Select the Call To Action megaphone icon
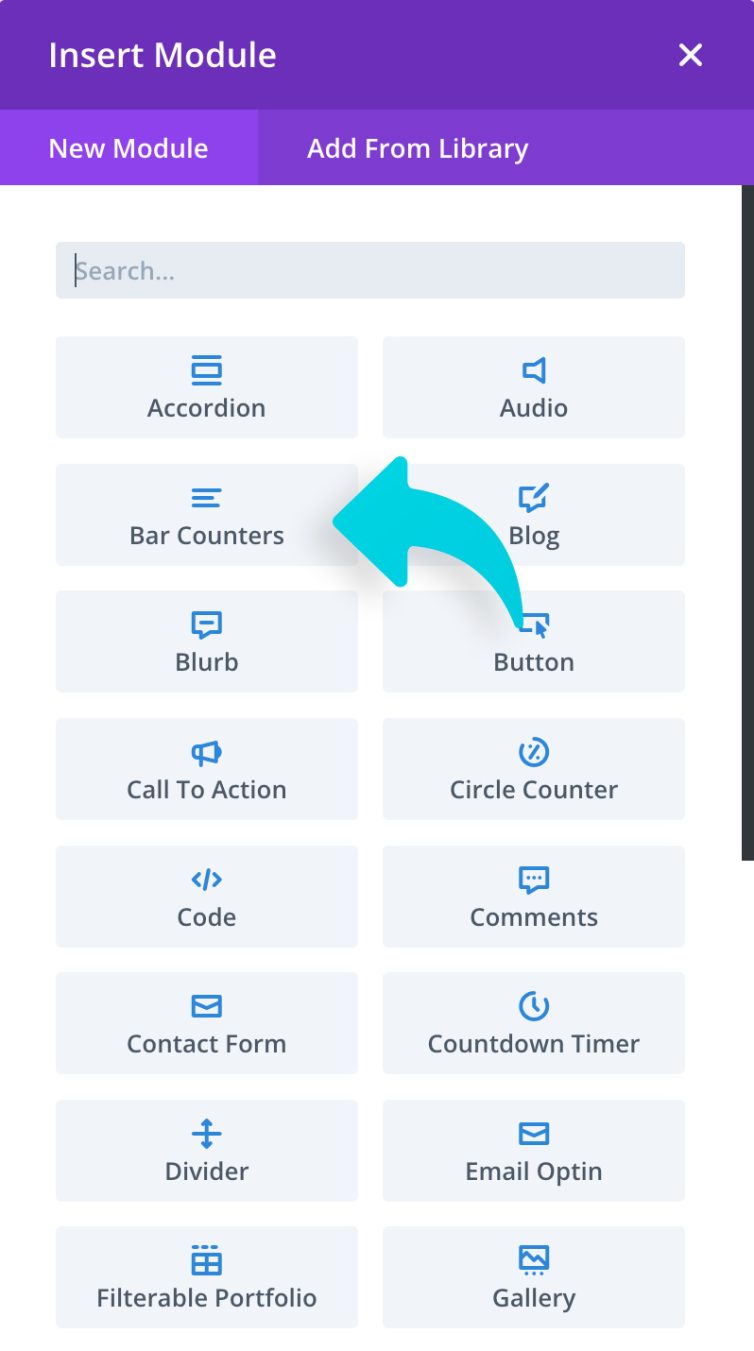 coord(206,751)
